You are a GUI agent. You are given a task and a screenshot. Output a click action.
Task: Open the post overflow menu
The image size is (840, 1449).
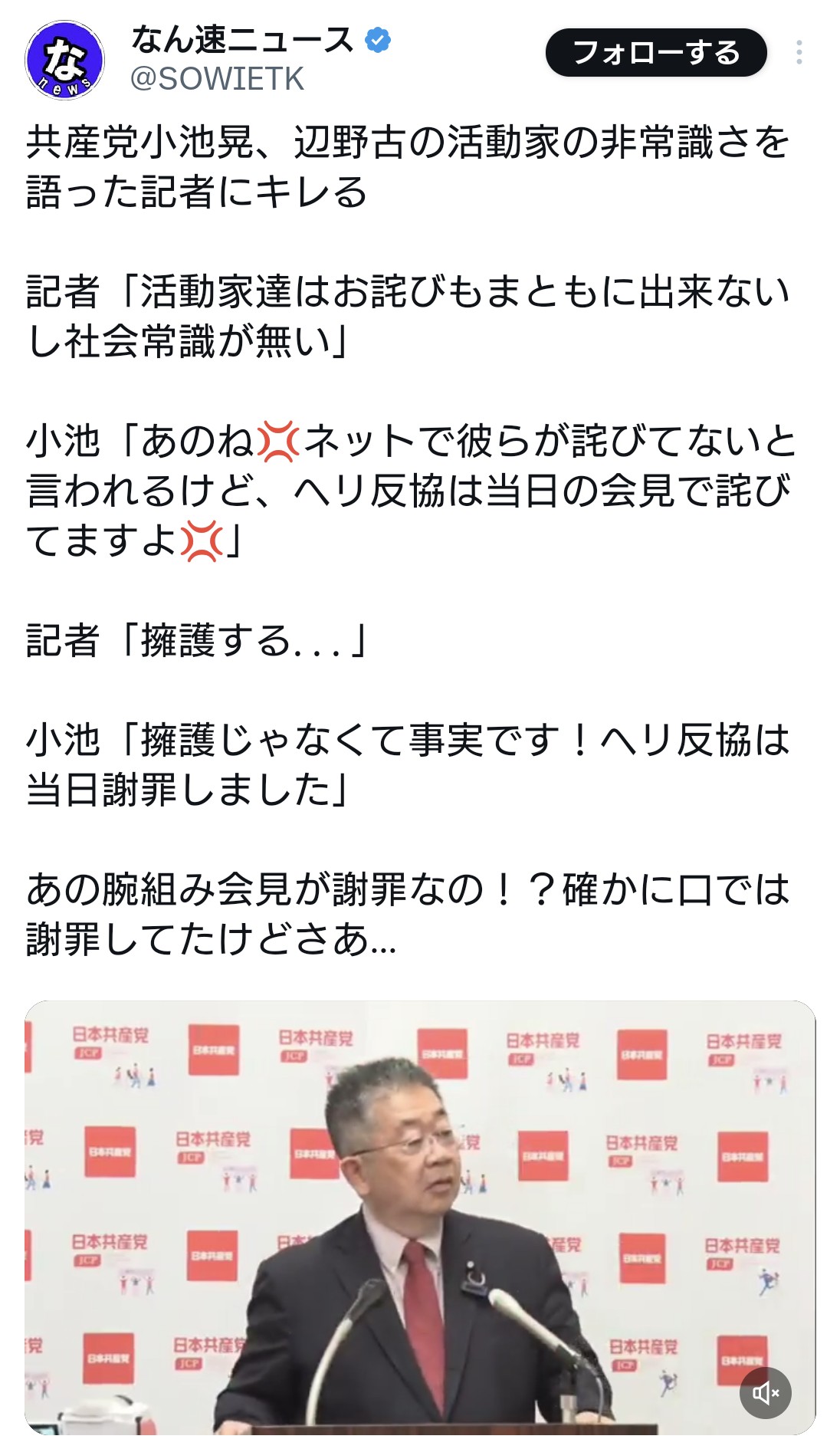799,53
